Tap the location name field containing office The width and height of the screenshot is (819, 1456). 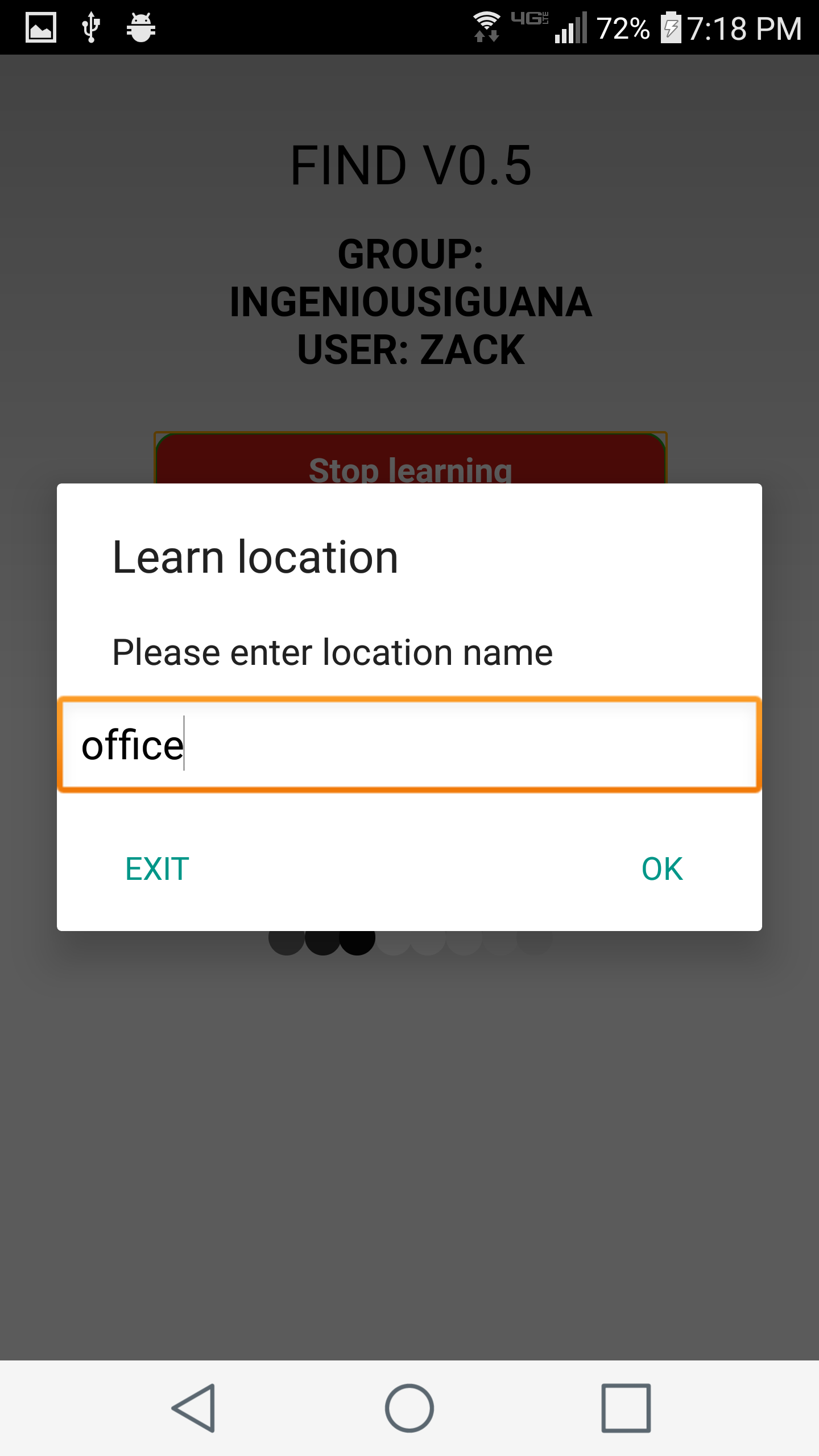tap(409, 745)
